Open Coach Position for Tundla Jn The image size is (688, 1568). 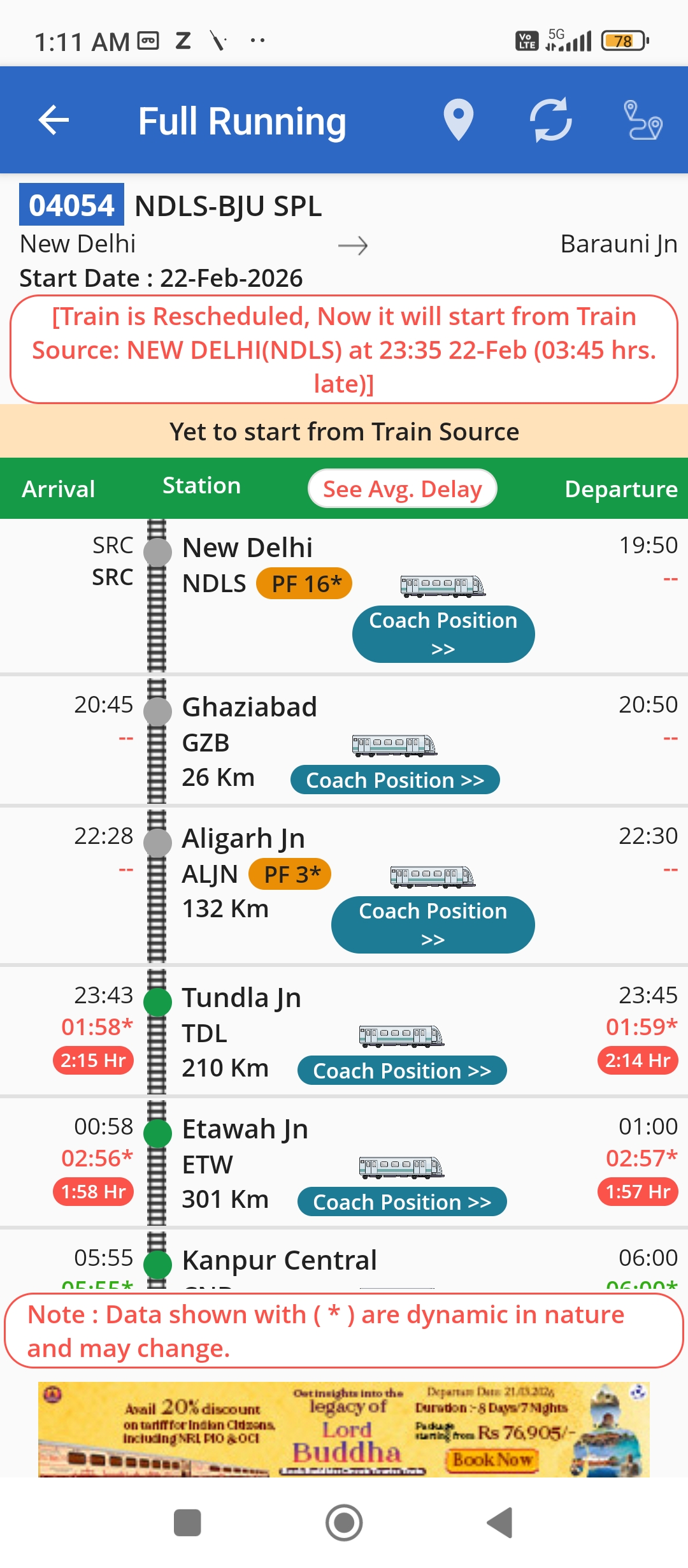point(401,1071)
